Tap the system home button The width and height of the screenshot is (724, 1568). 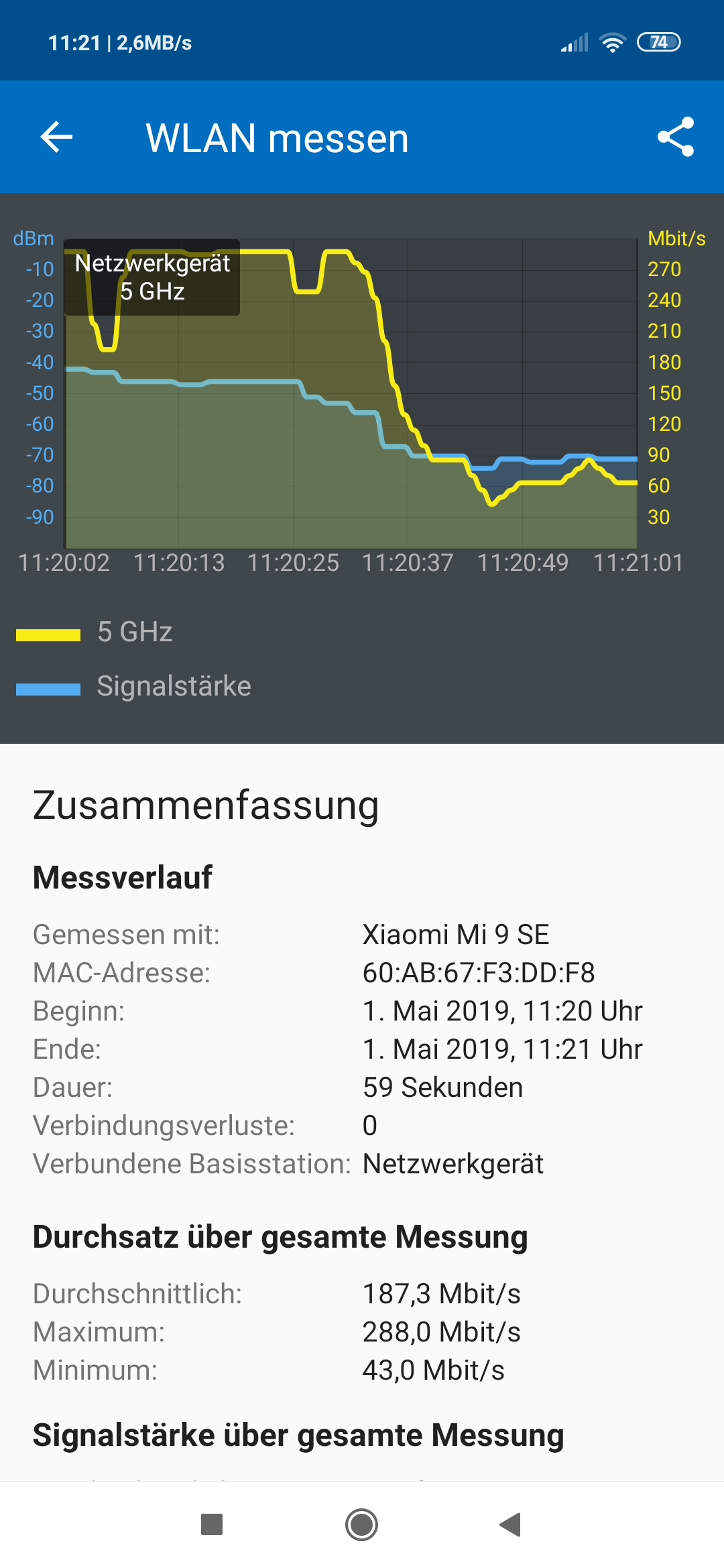361,1524
